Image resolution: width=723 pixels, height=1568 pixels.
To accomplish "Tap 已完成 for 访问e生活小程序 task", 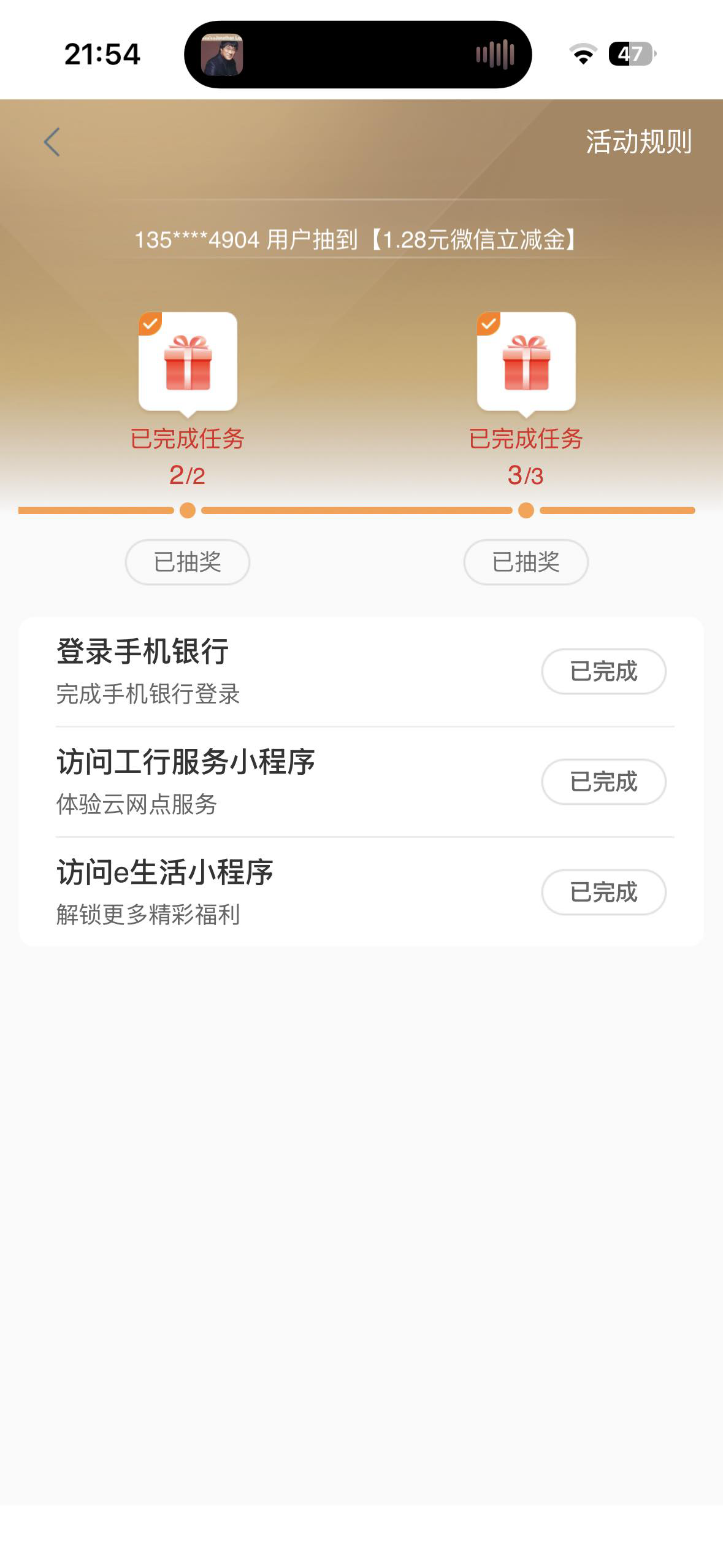I will pos(603,893).
